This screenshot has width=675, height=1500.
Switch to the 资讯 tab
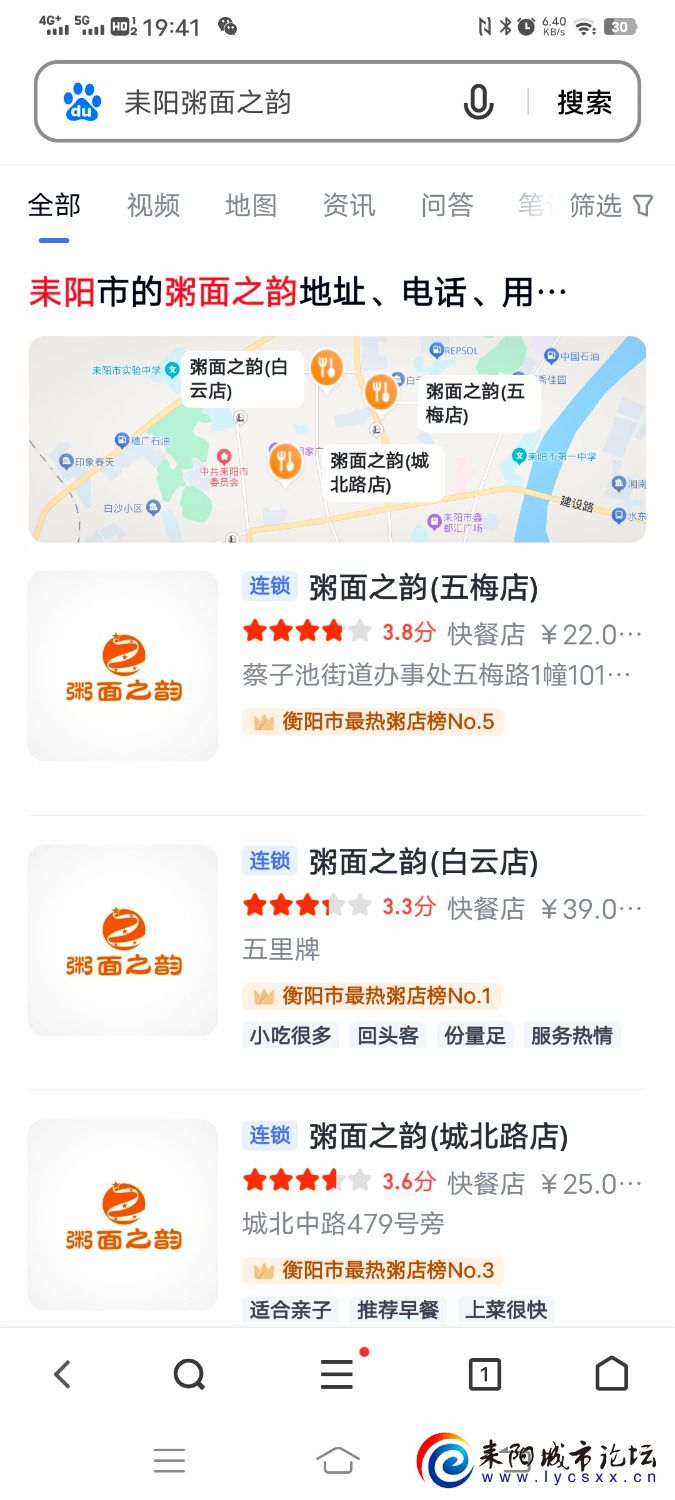click(x=348, y=206)
